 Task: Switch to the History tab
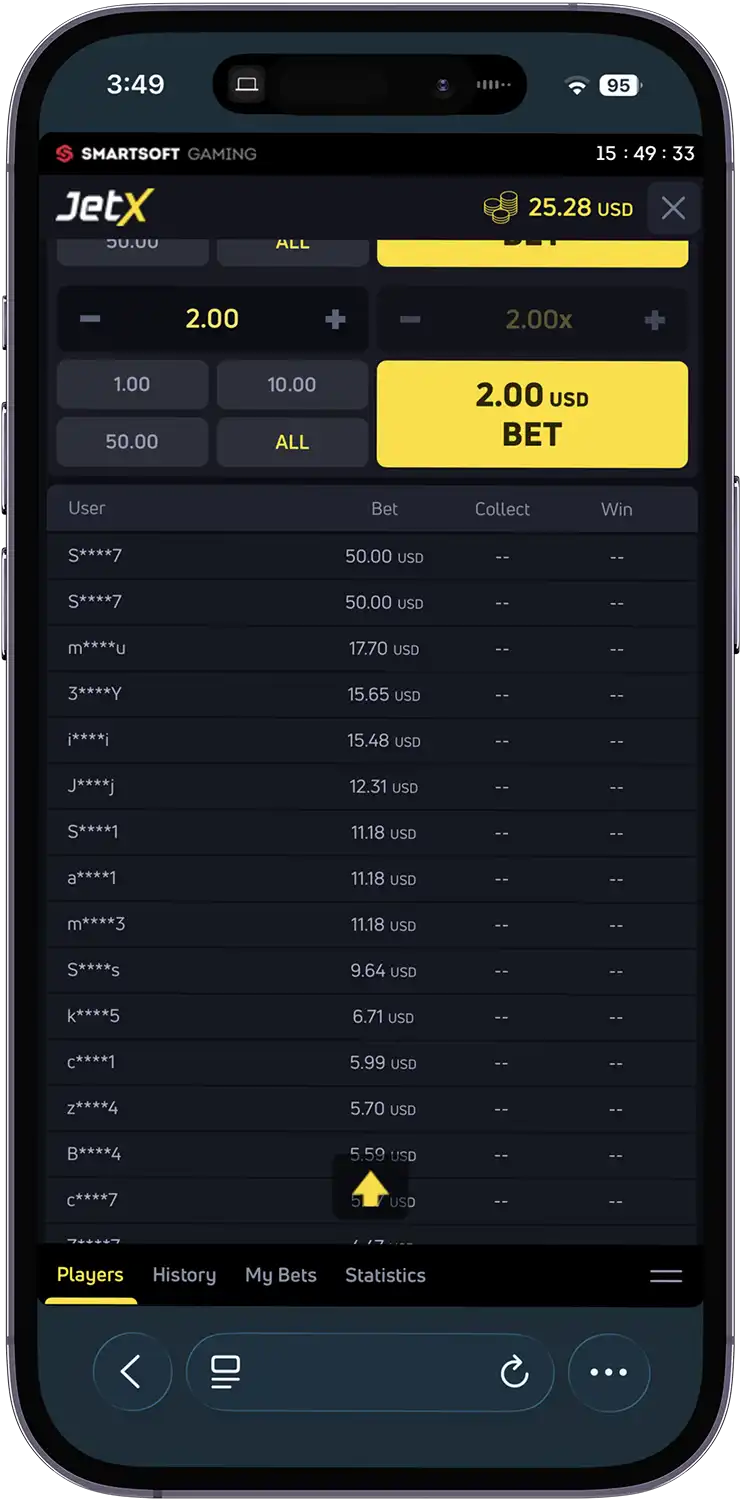point(184,1275)
